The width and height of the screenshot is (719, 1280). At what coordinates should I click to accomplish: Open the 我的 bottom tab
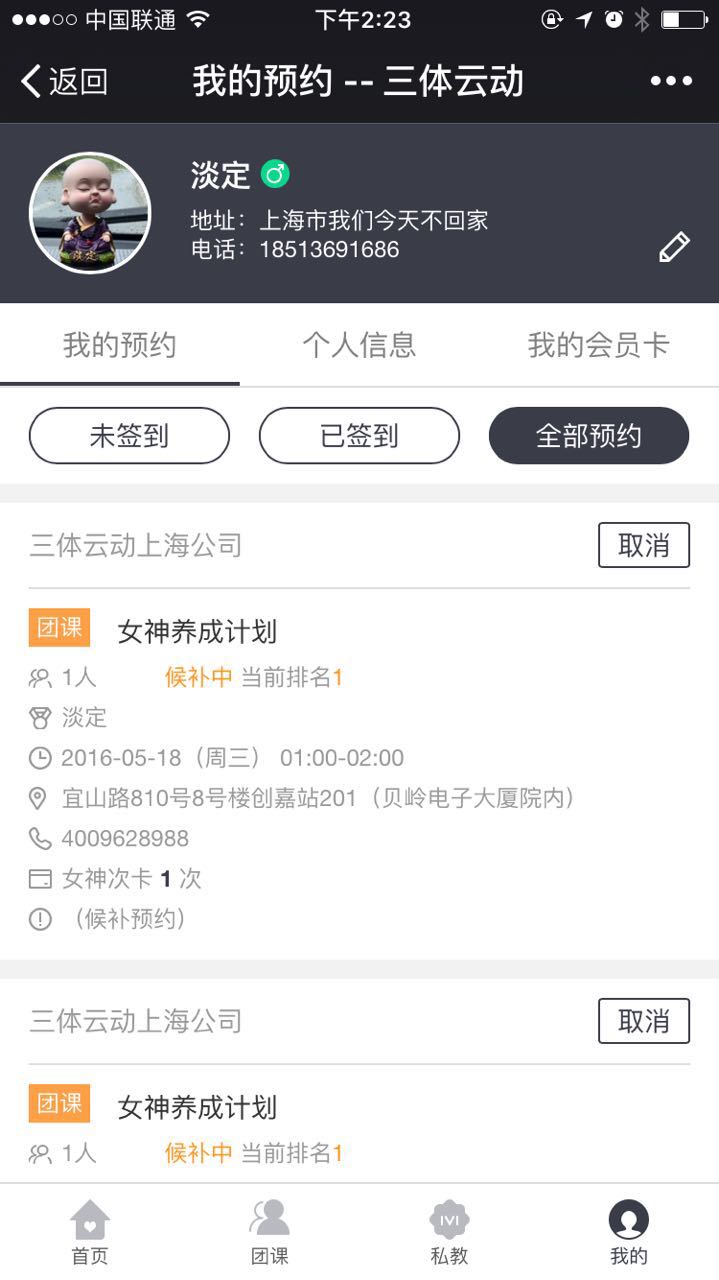click(x=628, y=1232)
